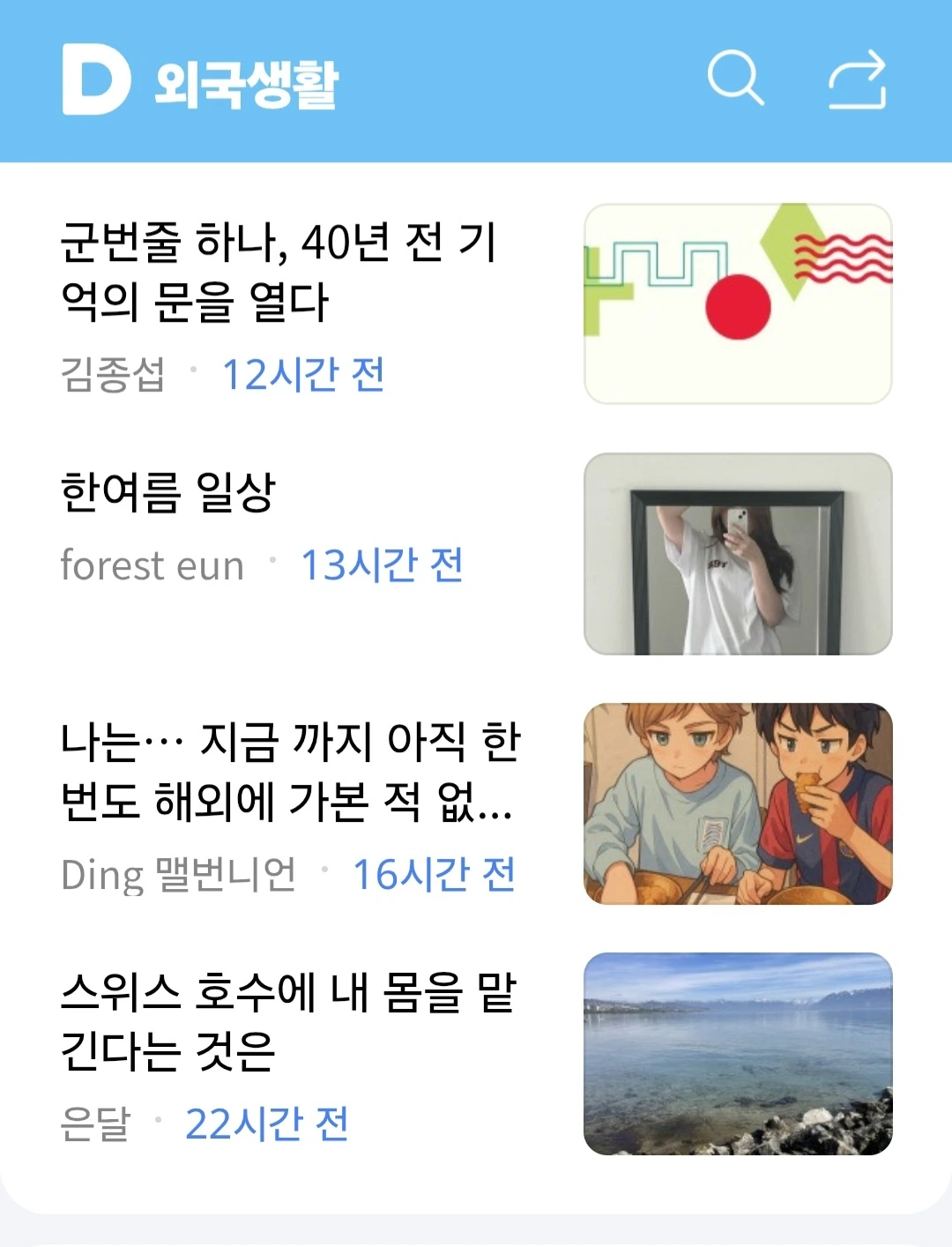Tap the anime boys eating thumbnail
Viewport: 952px width, 1247px height.
[x=738, y=803]
